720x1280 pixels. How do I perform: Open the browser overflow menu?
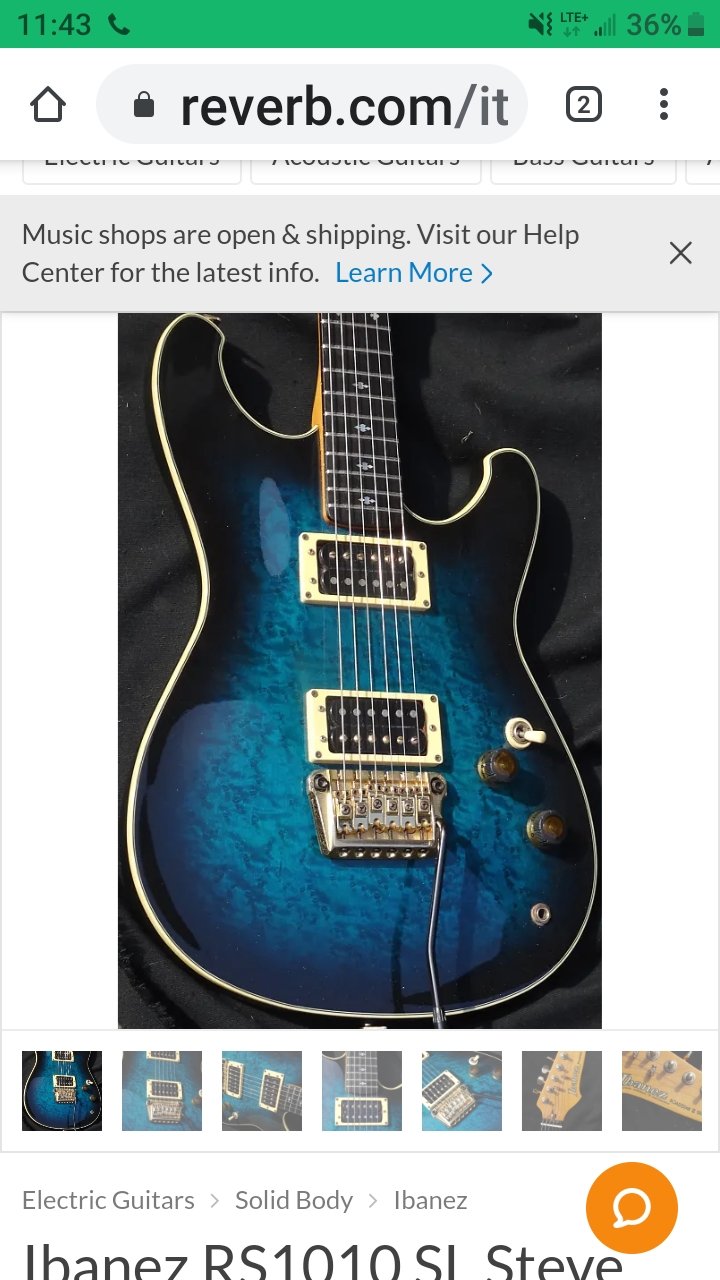click(x=664, y=105)
